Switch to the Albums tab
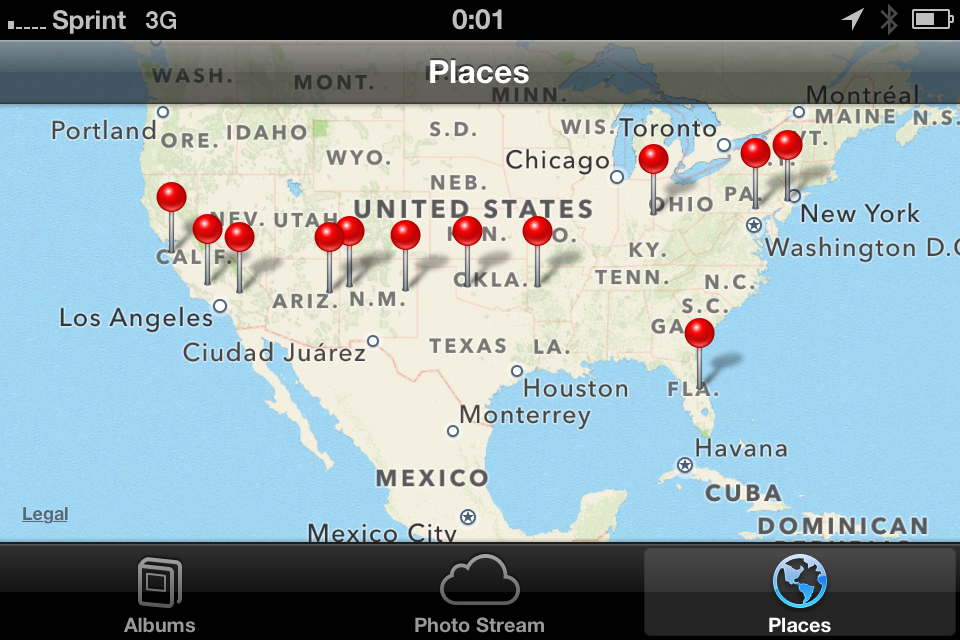Viewport: 960px width, 640px height. pyautogui.click(x=159, y=596)
